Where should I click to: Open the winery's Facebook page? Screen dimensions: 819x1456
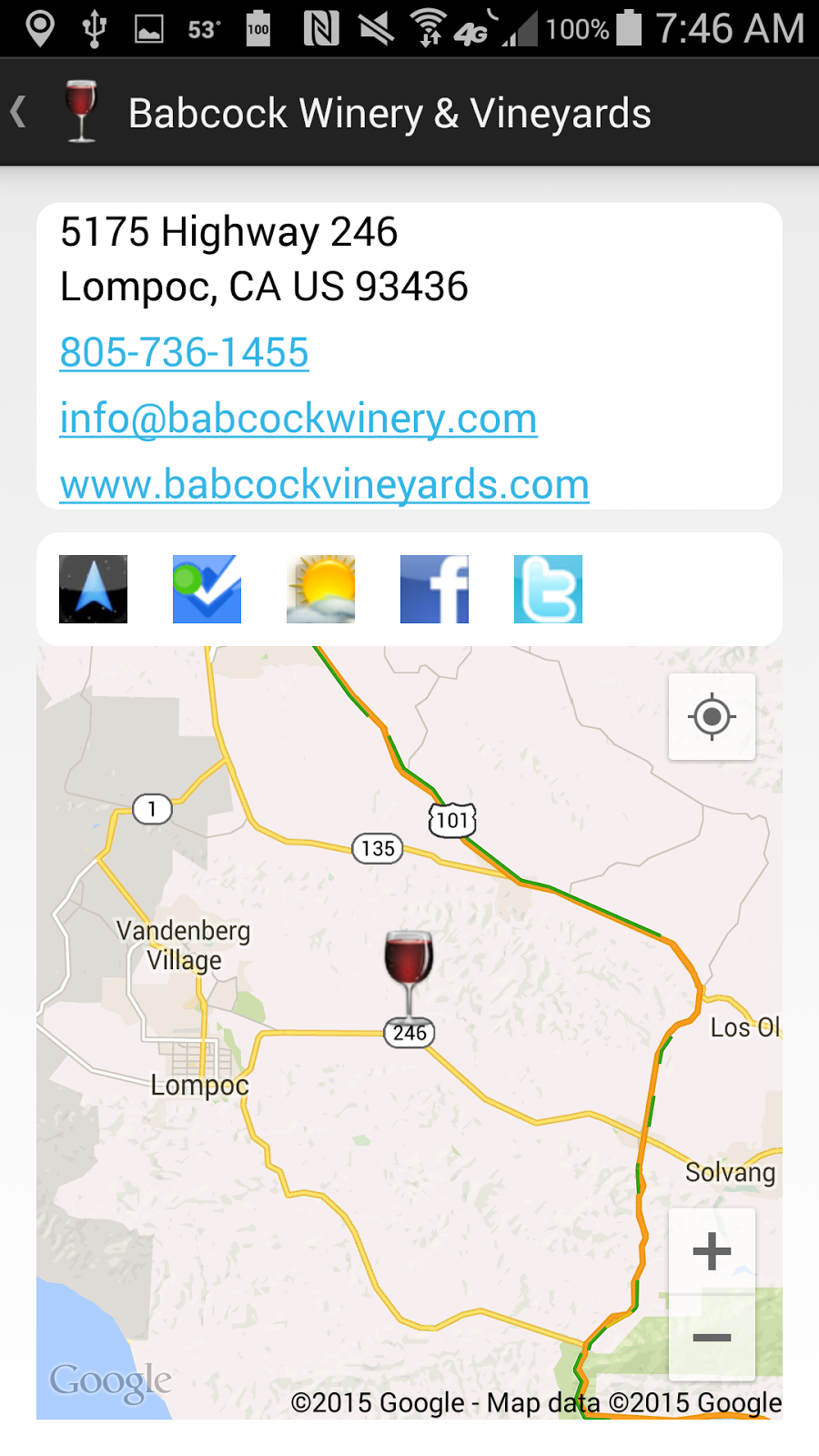pyautogui.click(x=435, y=590)
